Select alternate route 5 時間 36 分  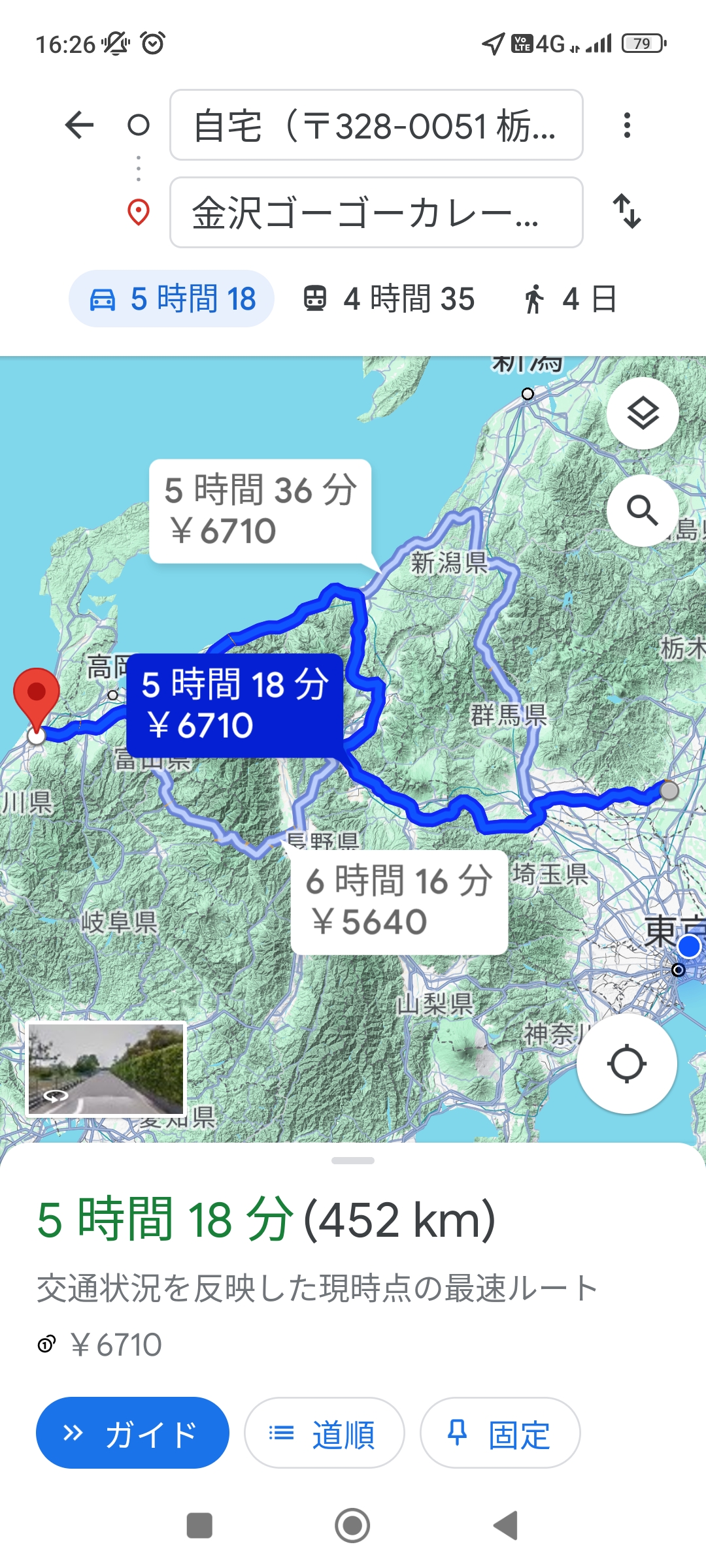pyautogui.click(x=260, y=510)
